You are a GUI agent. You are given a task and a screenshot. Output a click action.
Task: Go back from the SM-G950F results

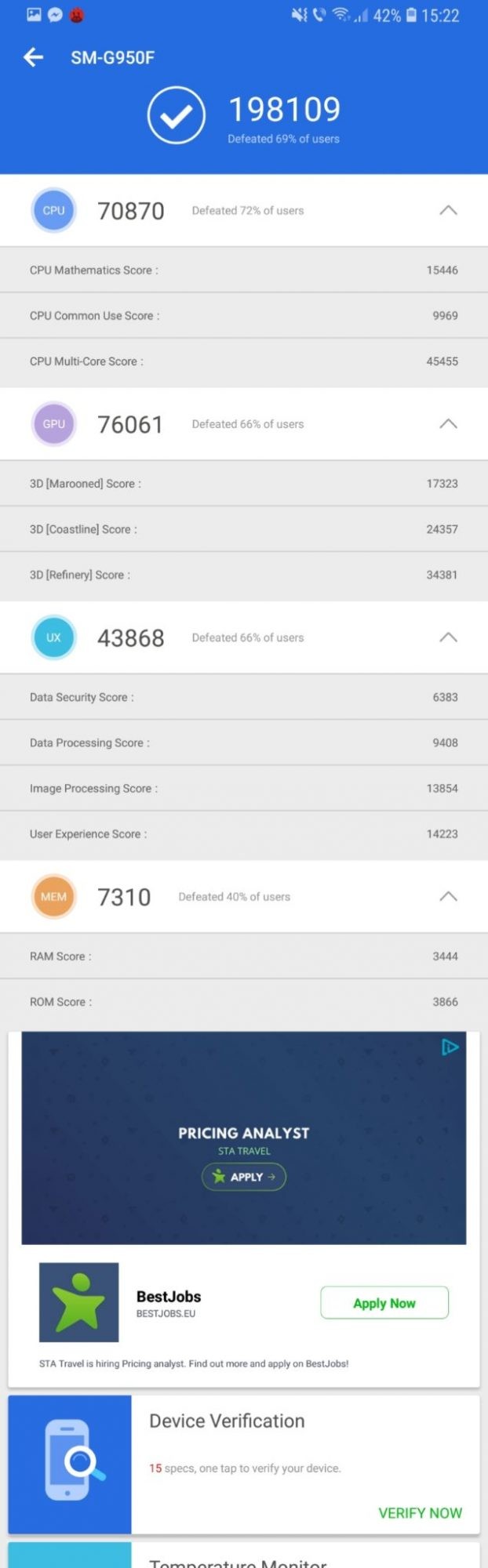coord(34,57)
